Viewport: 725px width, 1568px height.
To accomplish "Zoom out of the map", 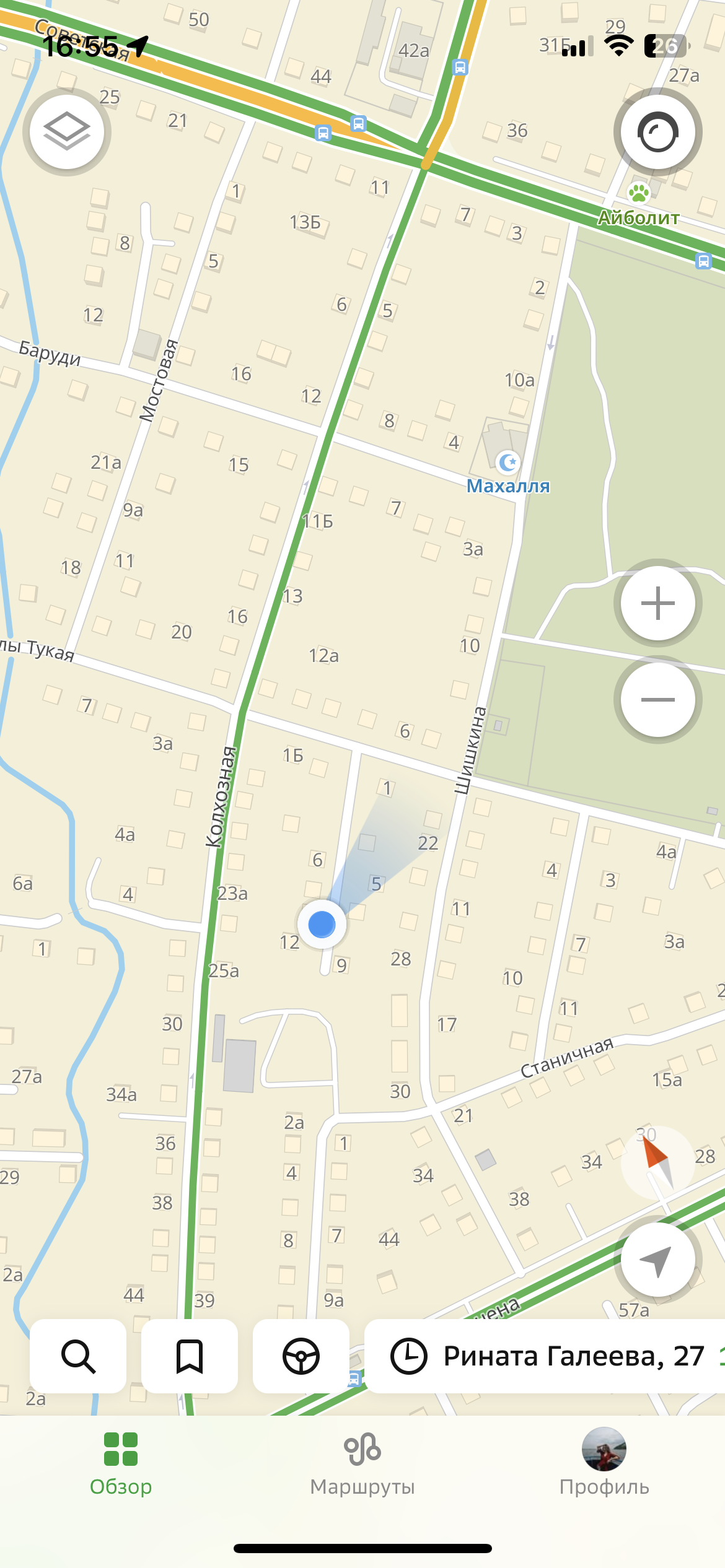I will [657, 700].
